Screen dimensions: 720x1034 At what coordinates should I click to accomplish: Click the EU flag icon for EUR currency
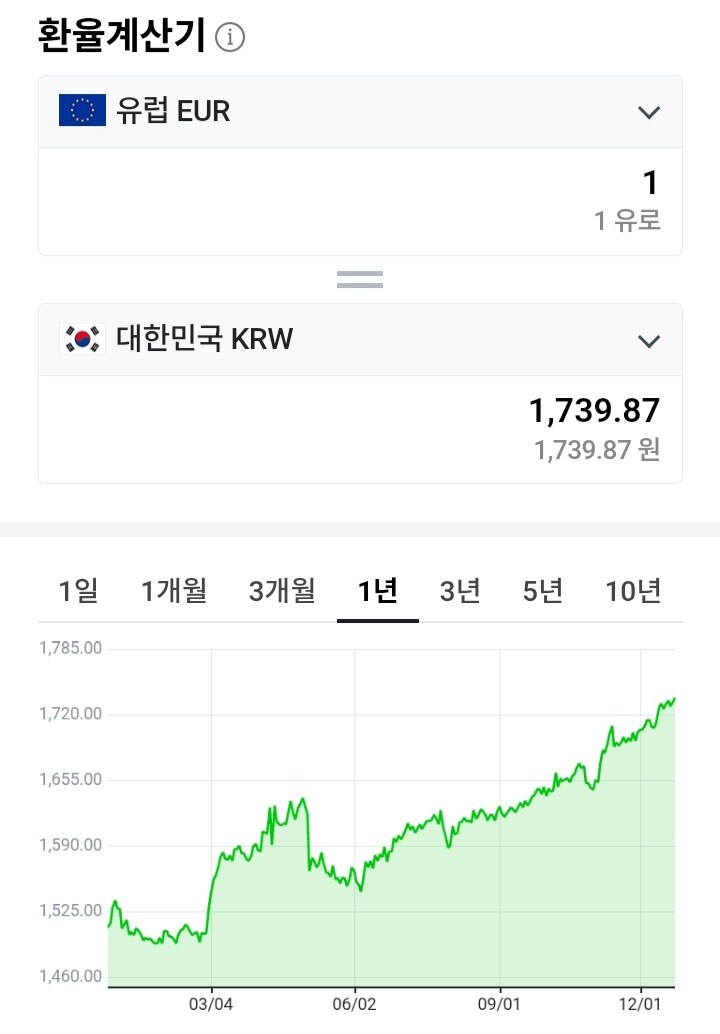point(82,111)
